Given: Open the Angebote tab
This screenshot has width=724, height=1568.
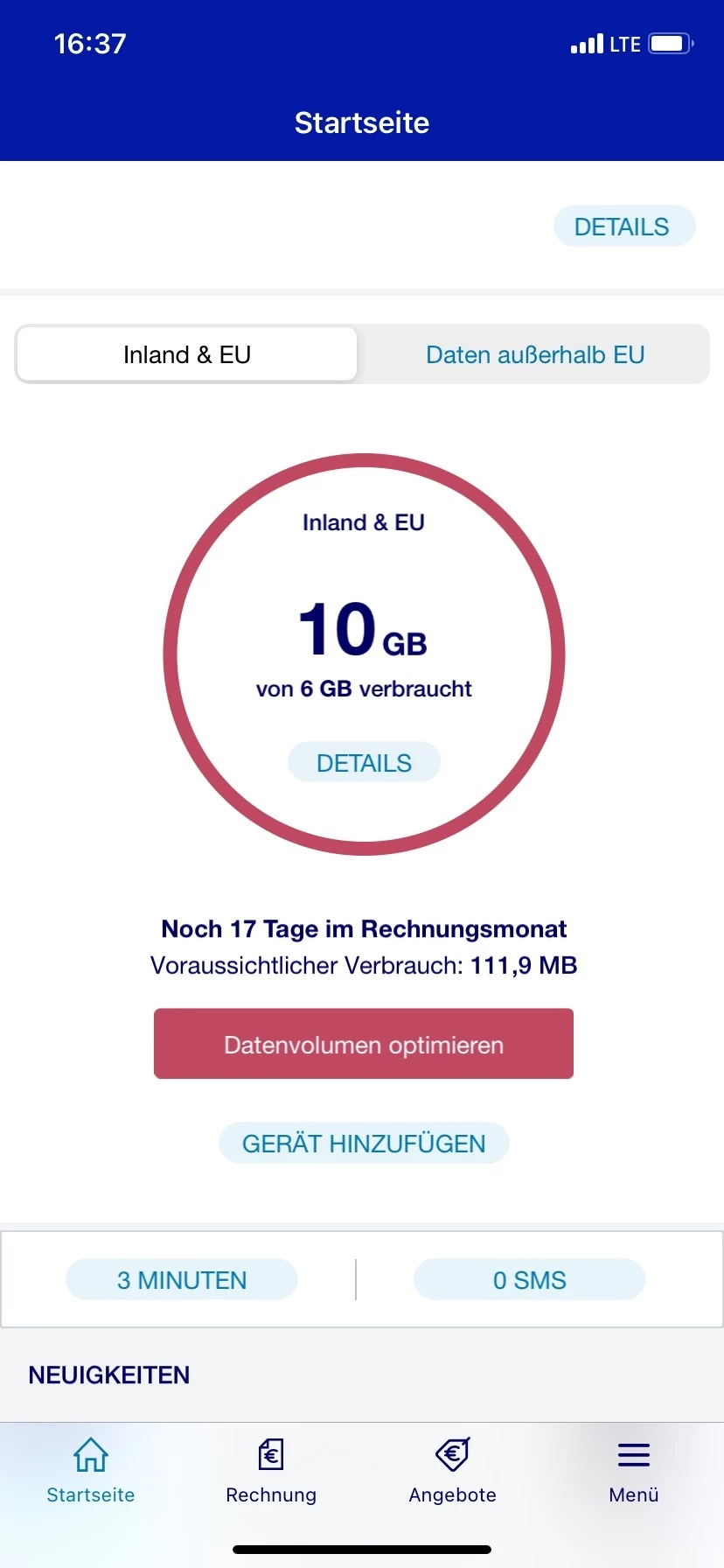Looking at the screenshot, I should [x=453, y=1472].
